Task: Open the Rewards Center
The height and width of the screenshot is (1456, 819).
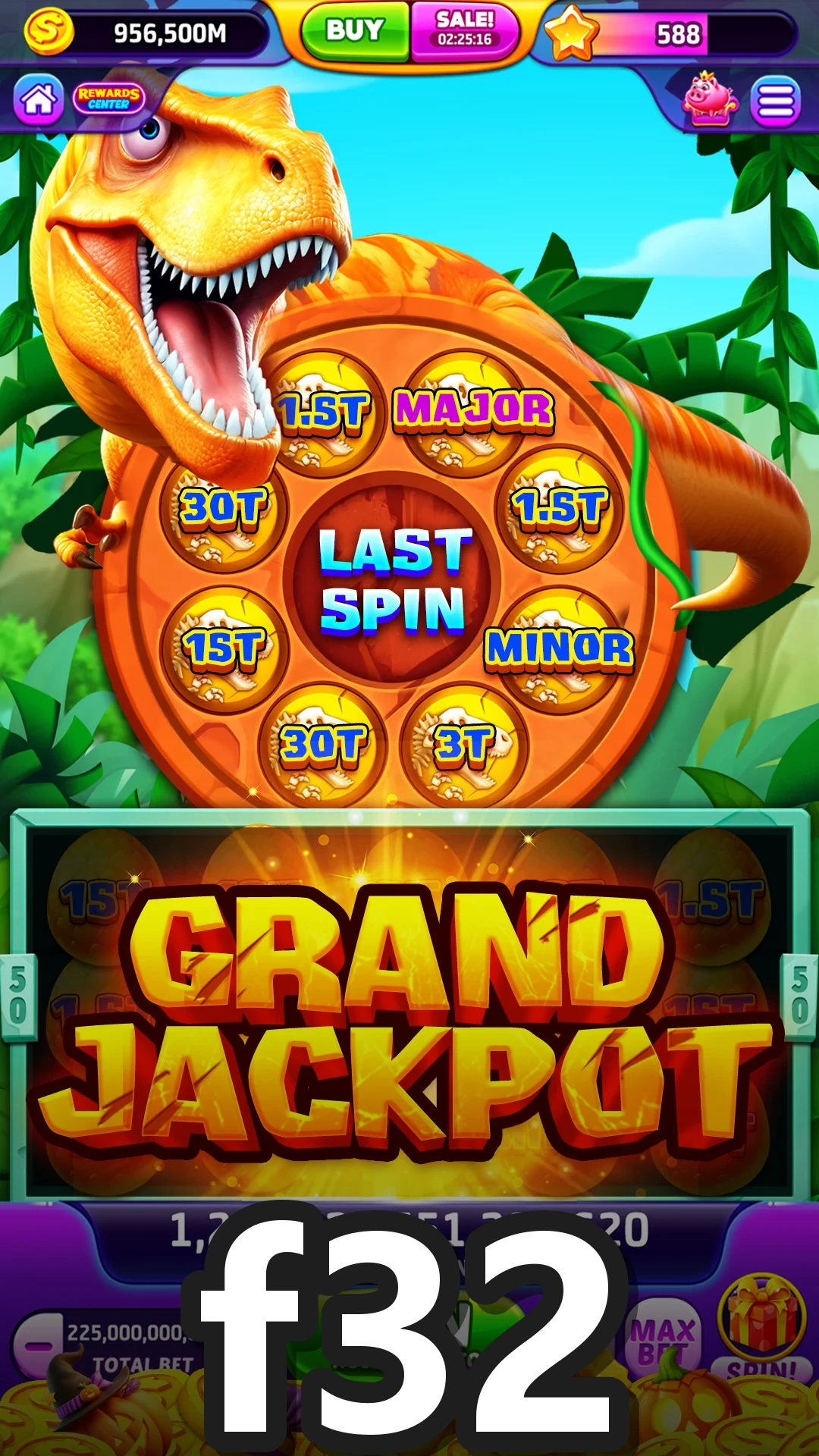Action: (108, 99)
